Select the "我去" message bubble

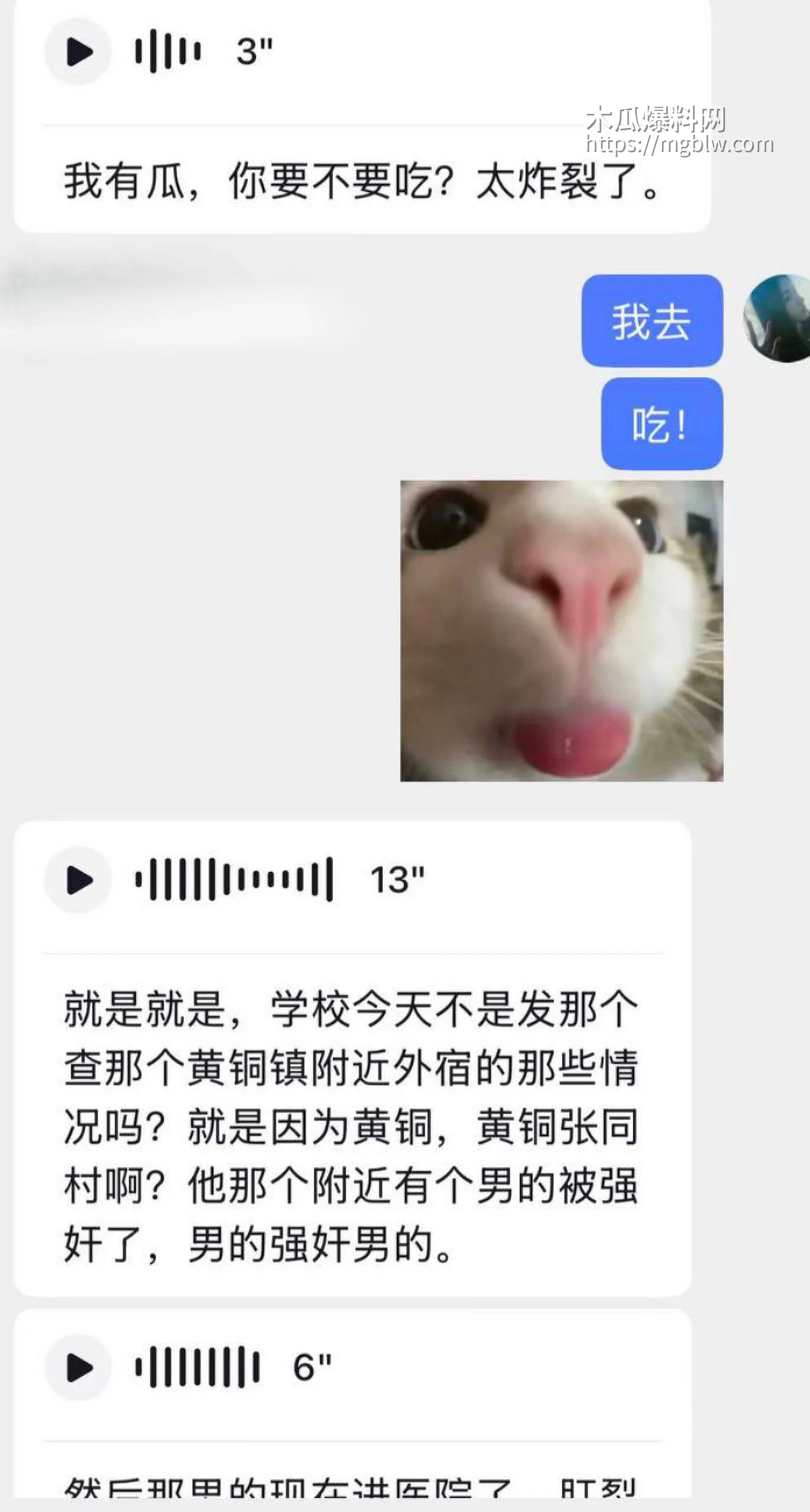pos(651,322)
